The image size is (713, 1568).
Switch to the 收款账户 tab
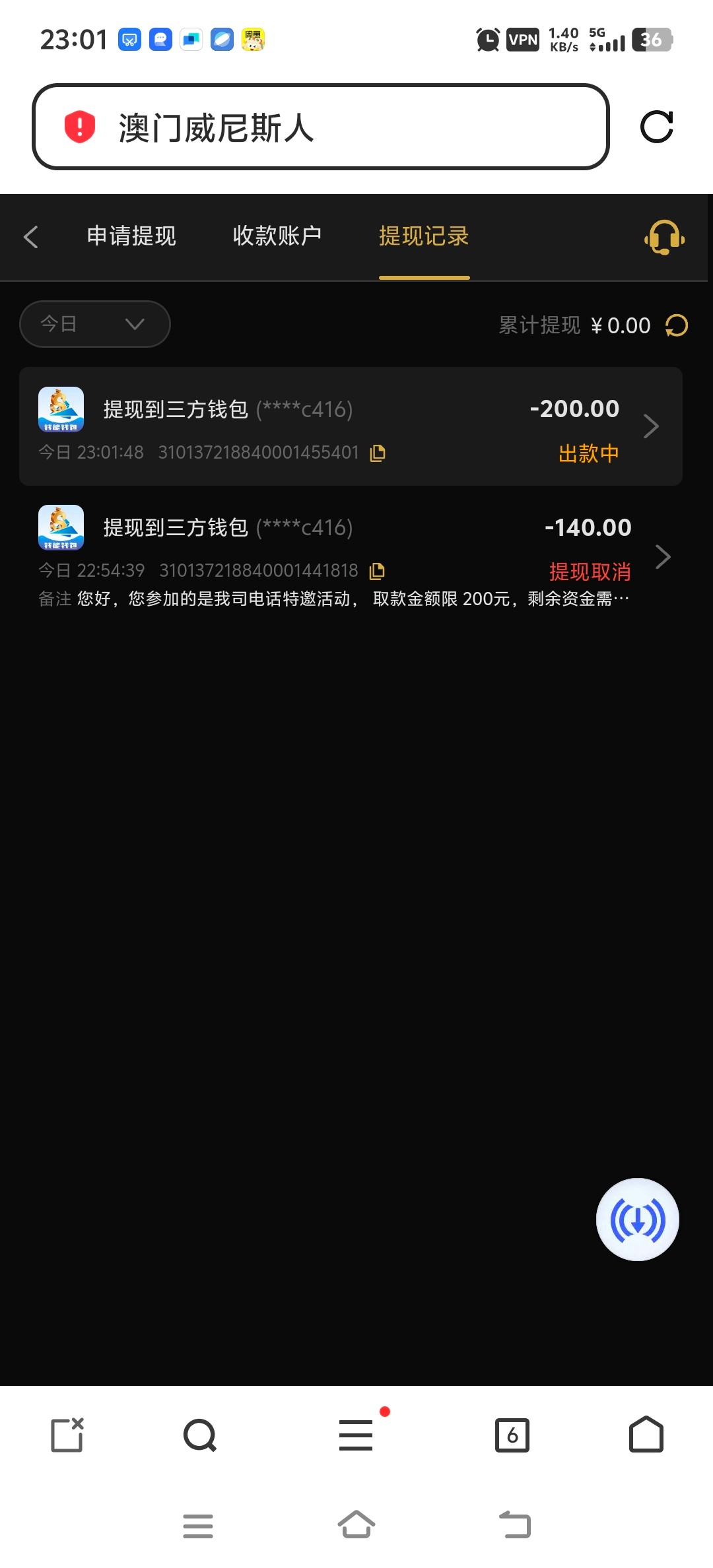277,236
